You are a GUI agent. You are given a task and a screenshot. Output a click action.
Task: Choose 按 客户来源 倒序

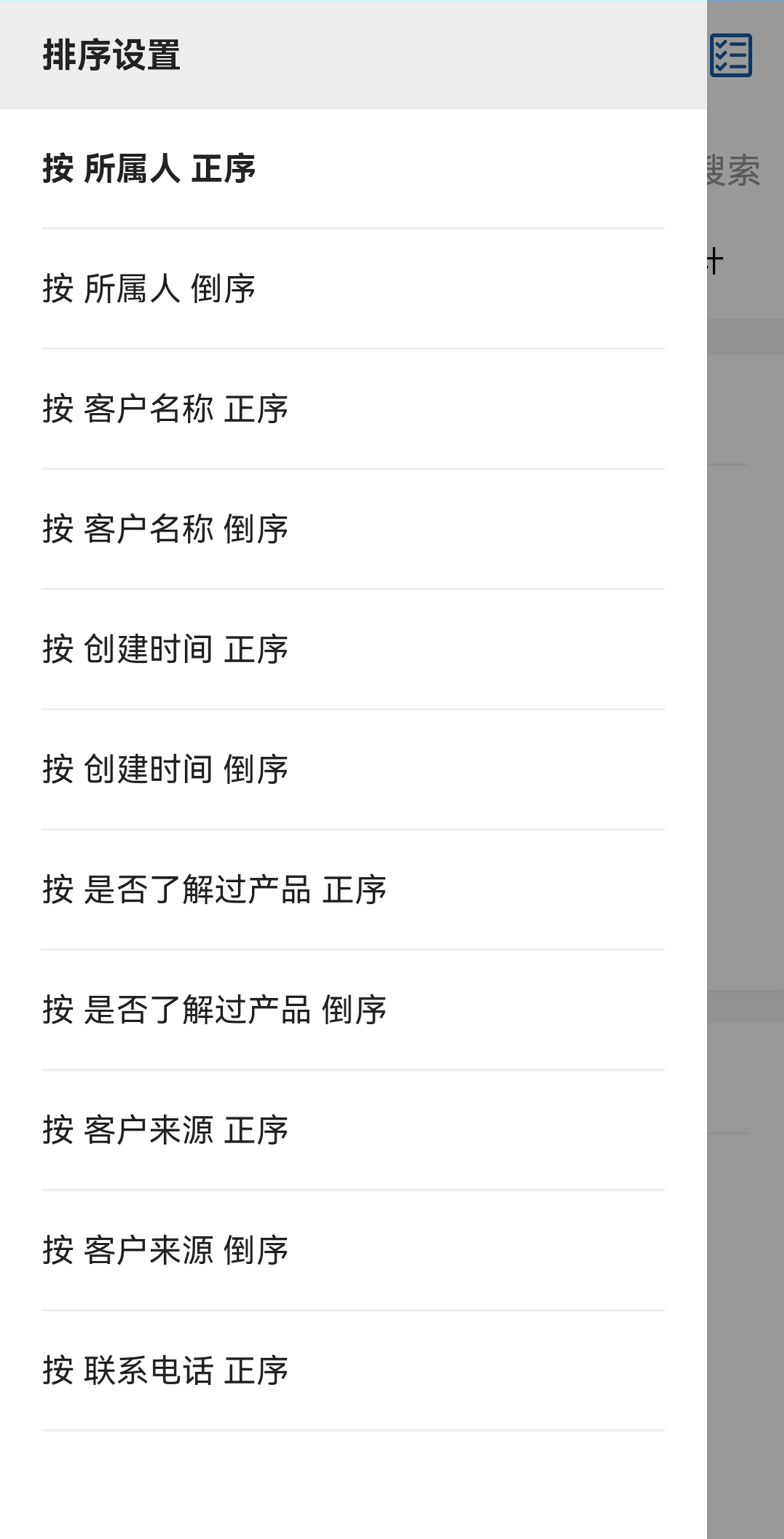(x=353, y=1250)
